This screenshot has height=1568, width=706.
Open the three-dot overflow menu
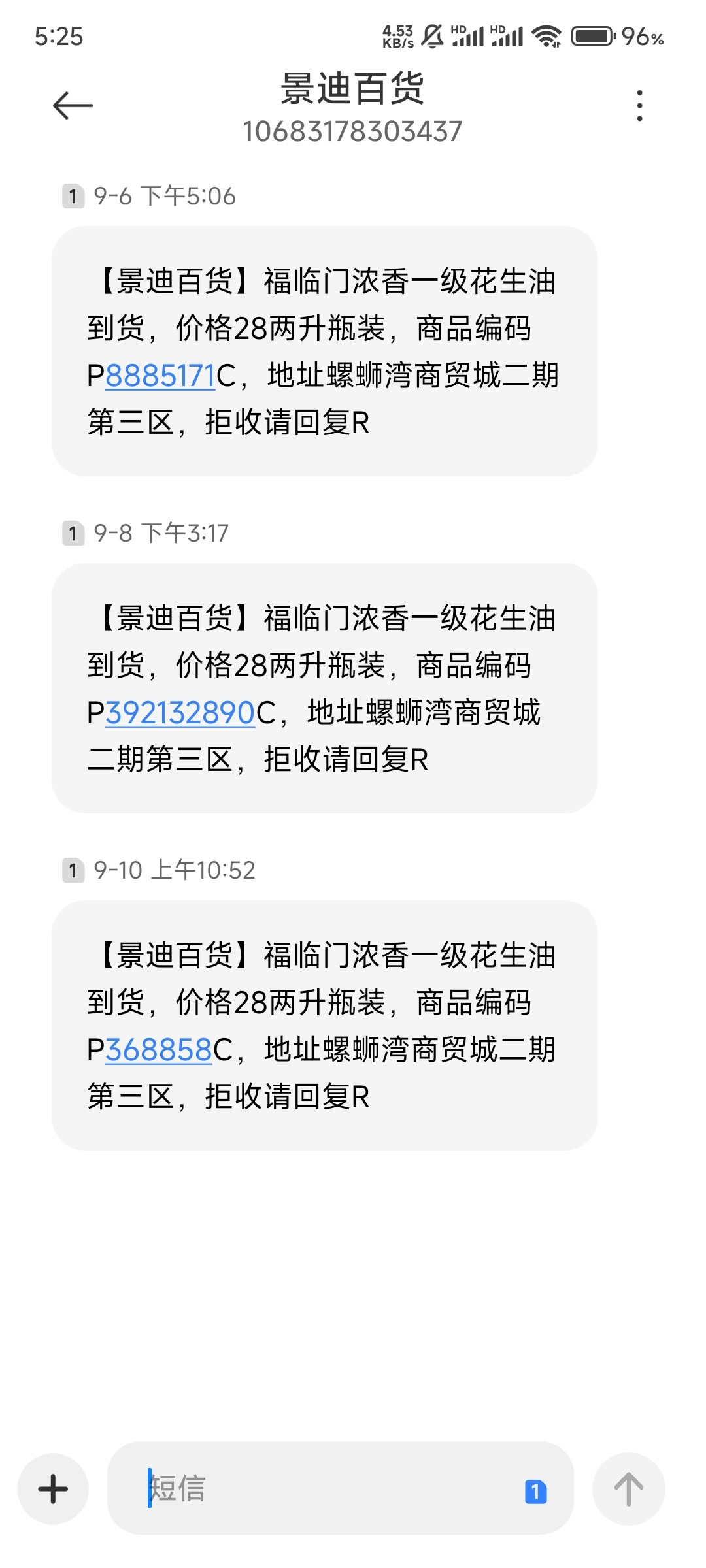click(639, 105)
